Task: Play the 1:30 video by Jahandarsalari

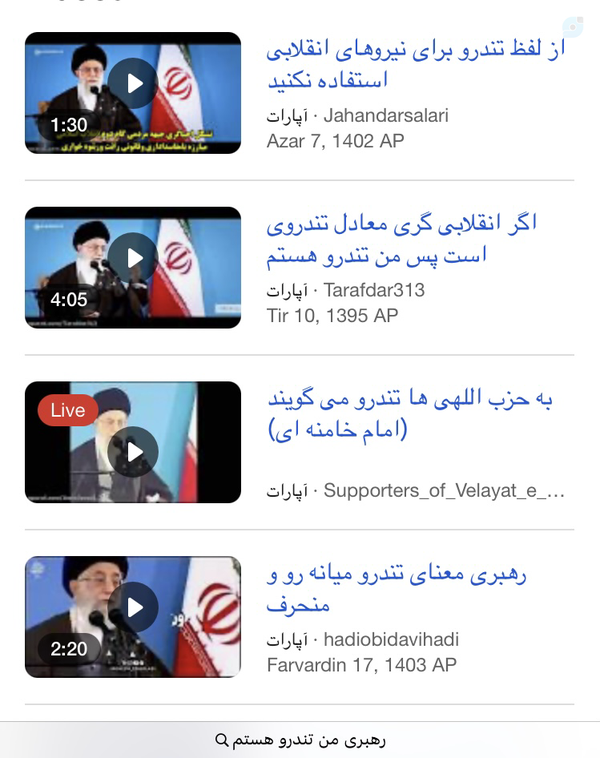Action: point(133,83)
